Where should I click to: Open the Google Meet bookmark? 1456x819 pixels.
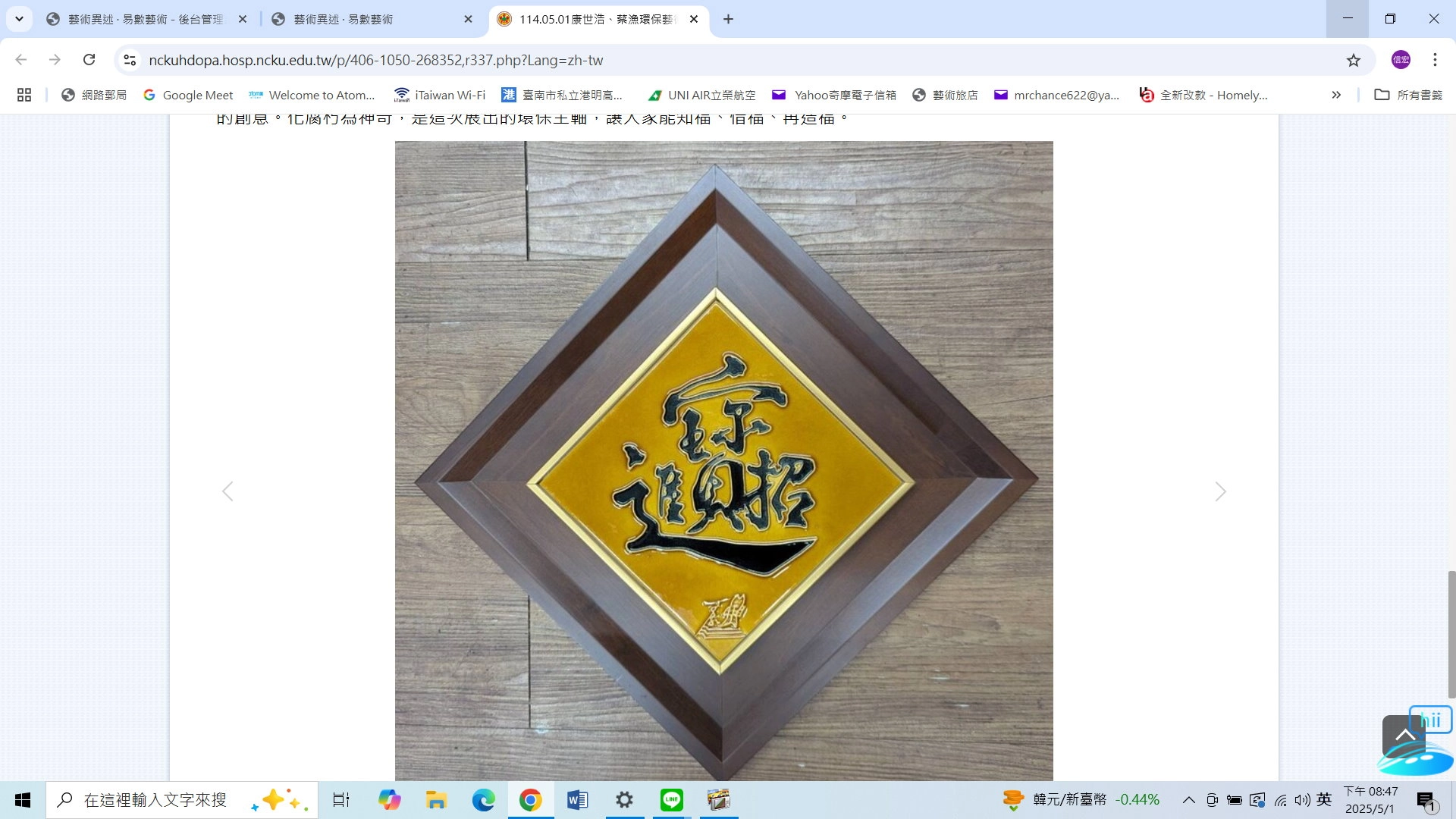click(188, 95)
